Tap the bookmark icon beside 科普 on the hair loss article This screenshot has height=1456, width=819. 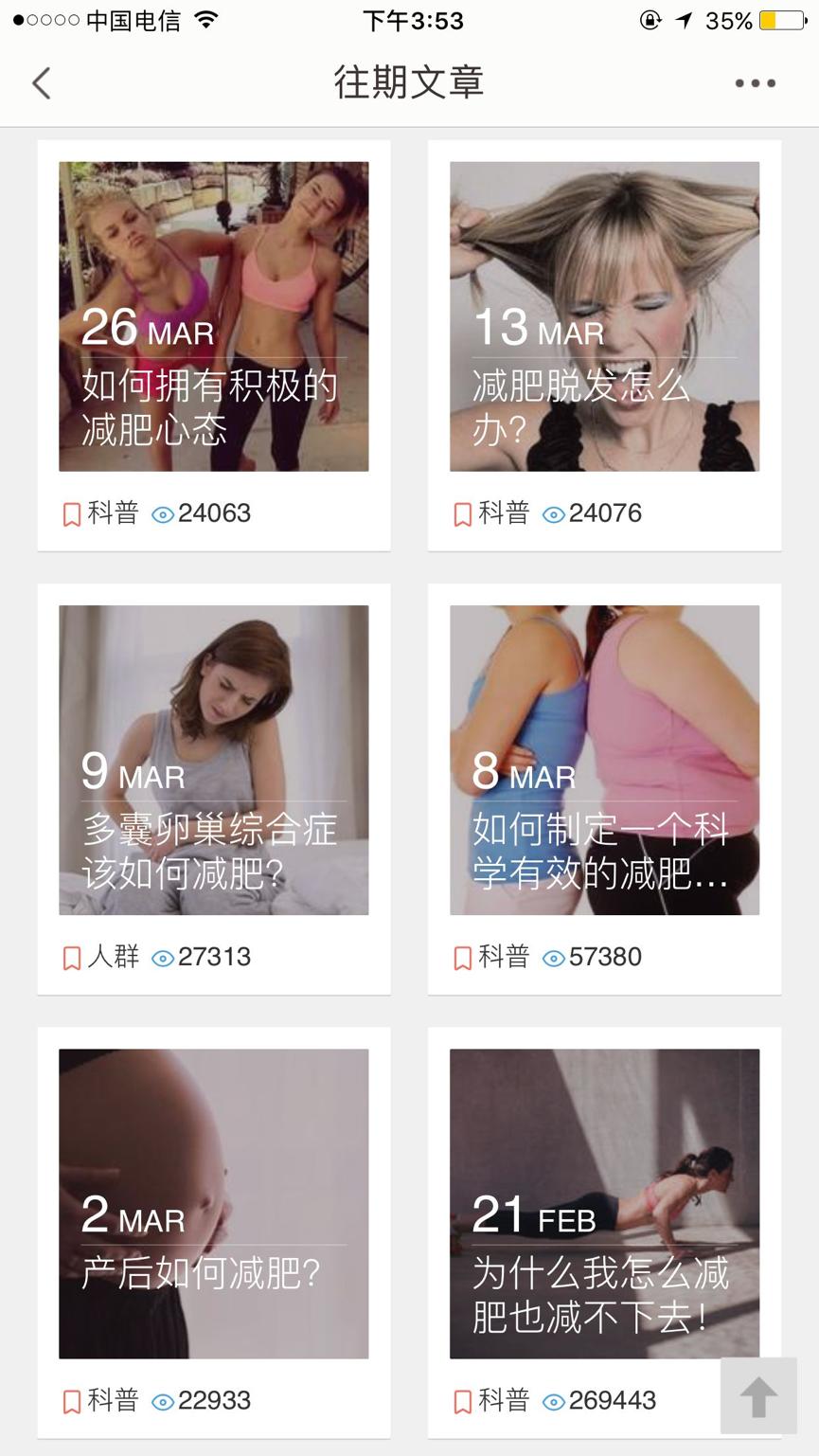click(x=462, y=514)
